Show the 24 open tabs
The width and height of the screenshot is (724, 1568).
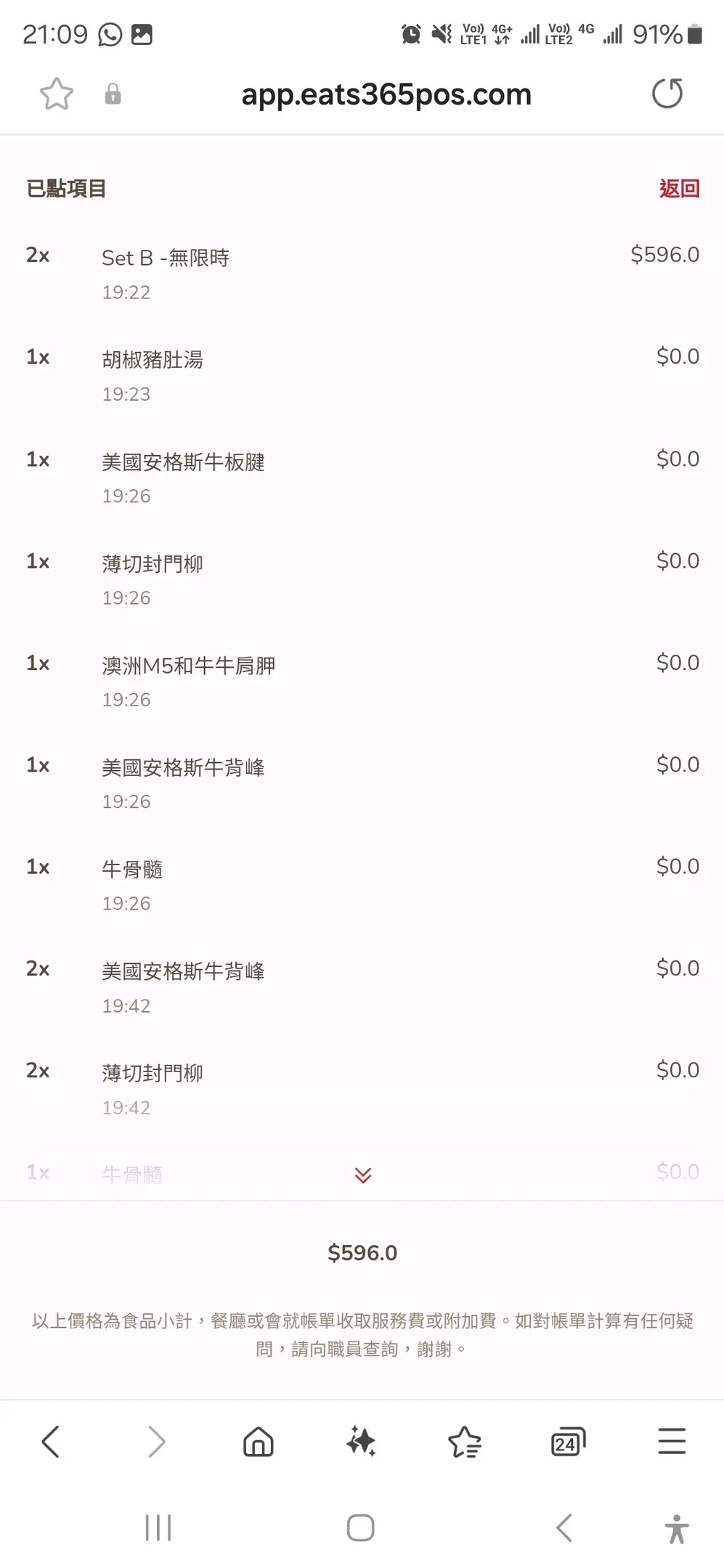point(568,1441)
